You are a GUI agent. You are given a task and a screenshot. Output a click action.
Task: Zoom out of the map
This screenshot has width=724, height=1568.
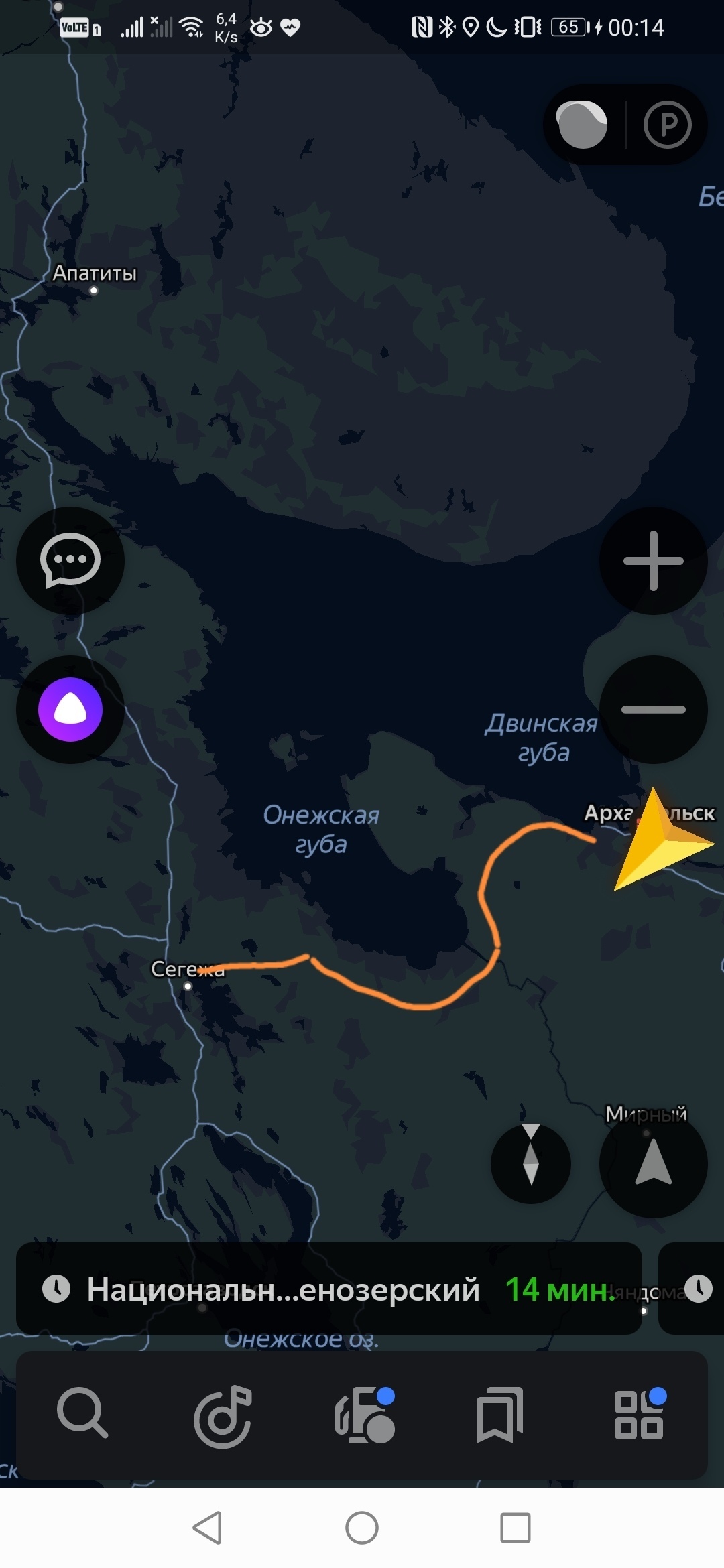tap(653, 709)
